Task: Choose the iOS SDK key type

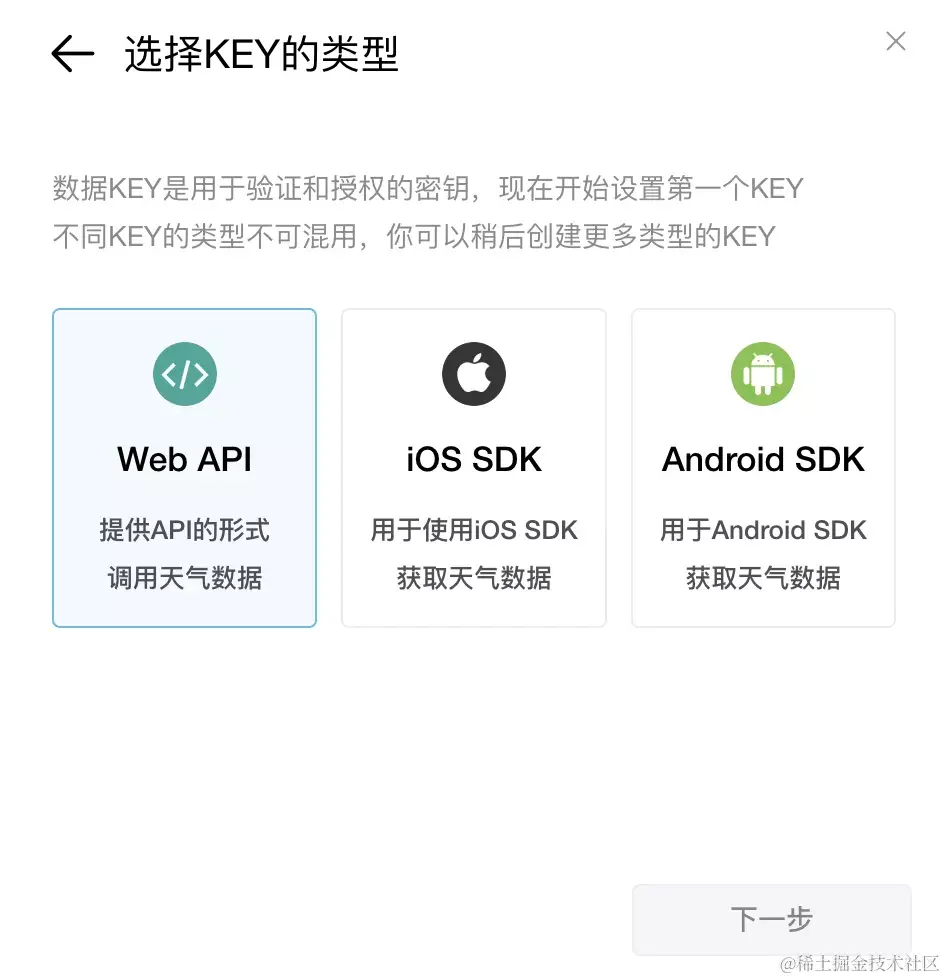Action: pyautogui.click(x=474, y=468)
